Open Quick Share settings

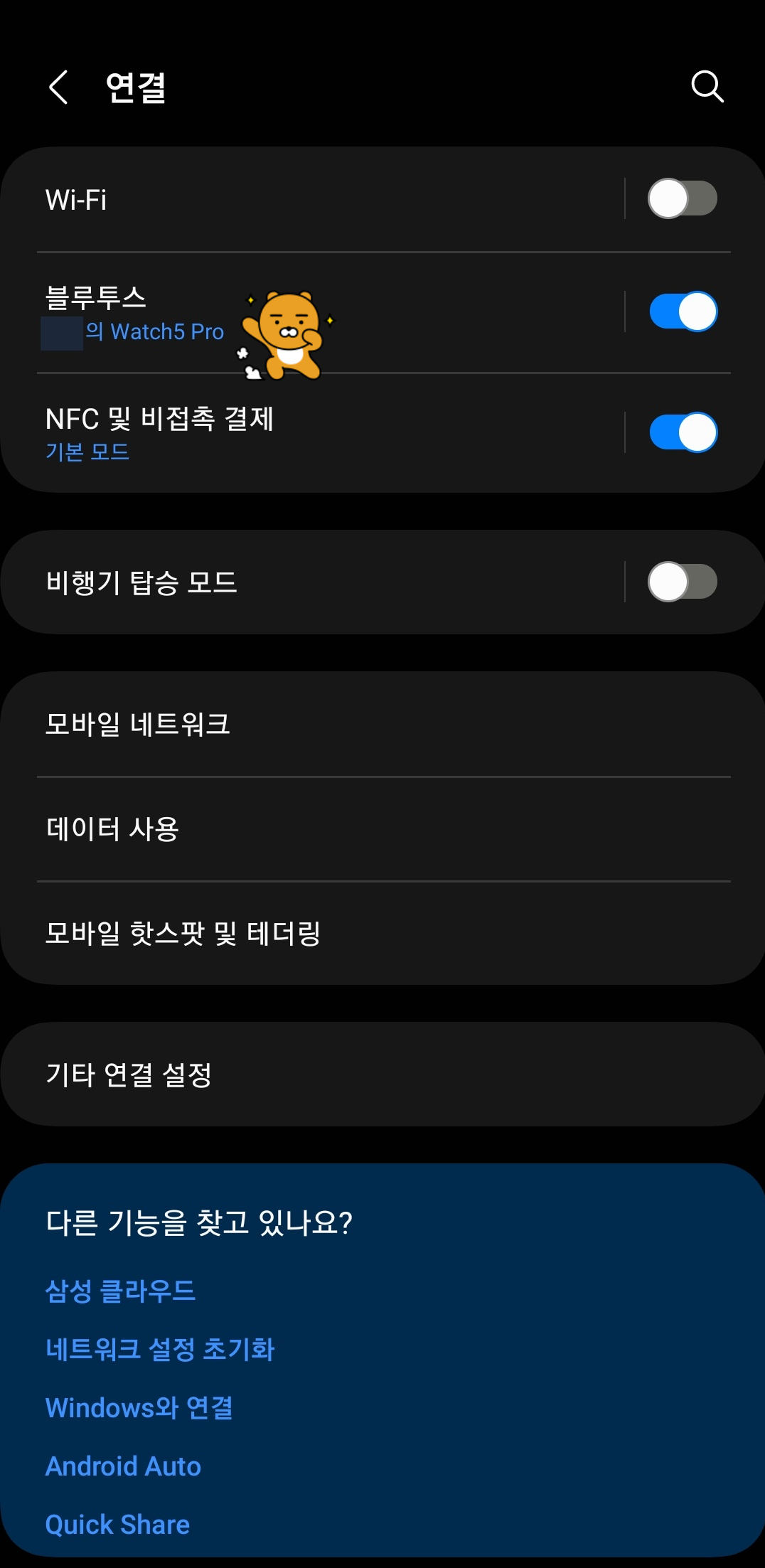[x=118, y=1523]
